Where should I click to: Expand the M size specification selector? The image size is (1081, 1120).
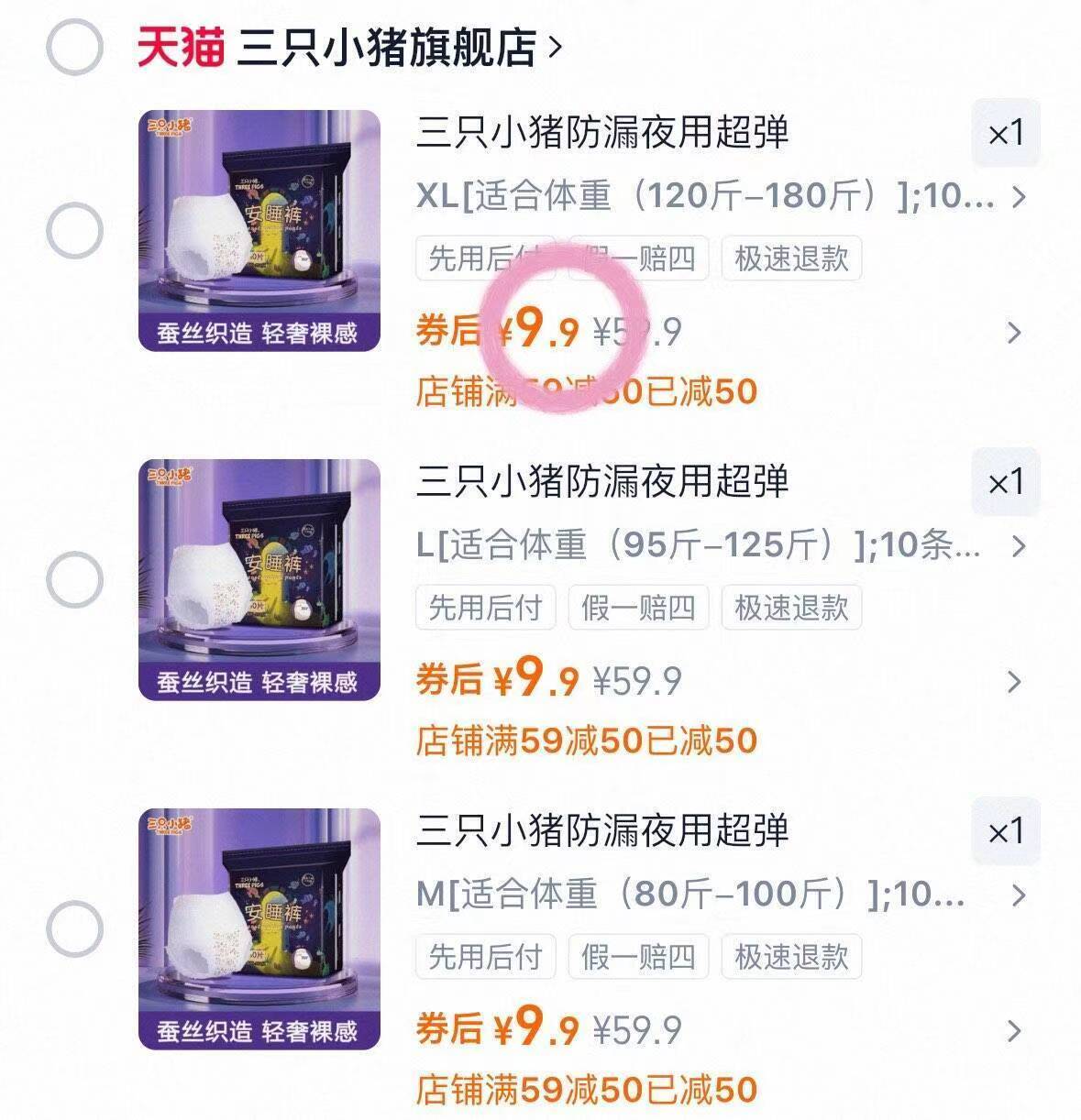coord(1016,896)
